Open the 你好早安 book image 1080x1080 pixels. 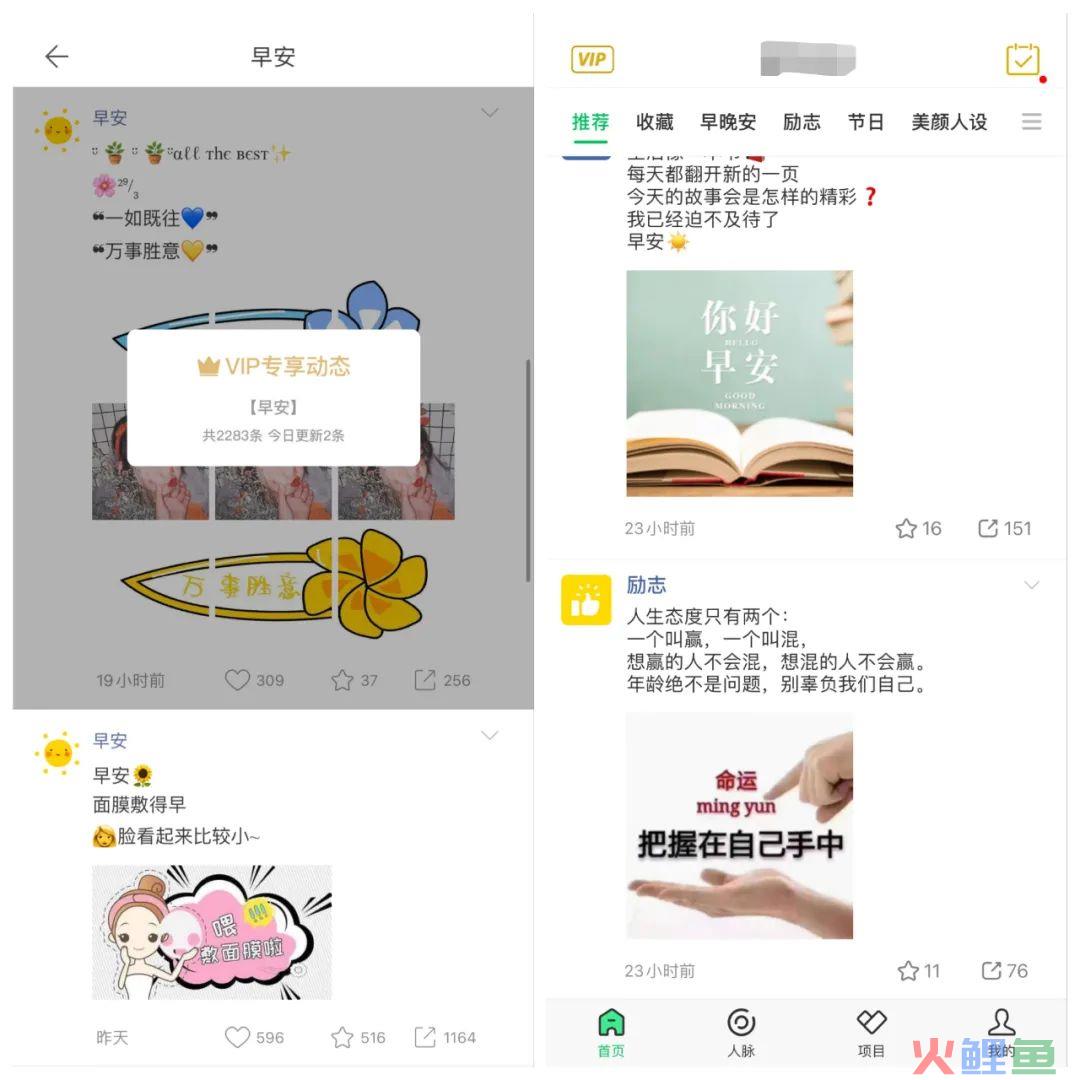[739, 383]
